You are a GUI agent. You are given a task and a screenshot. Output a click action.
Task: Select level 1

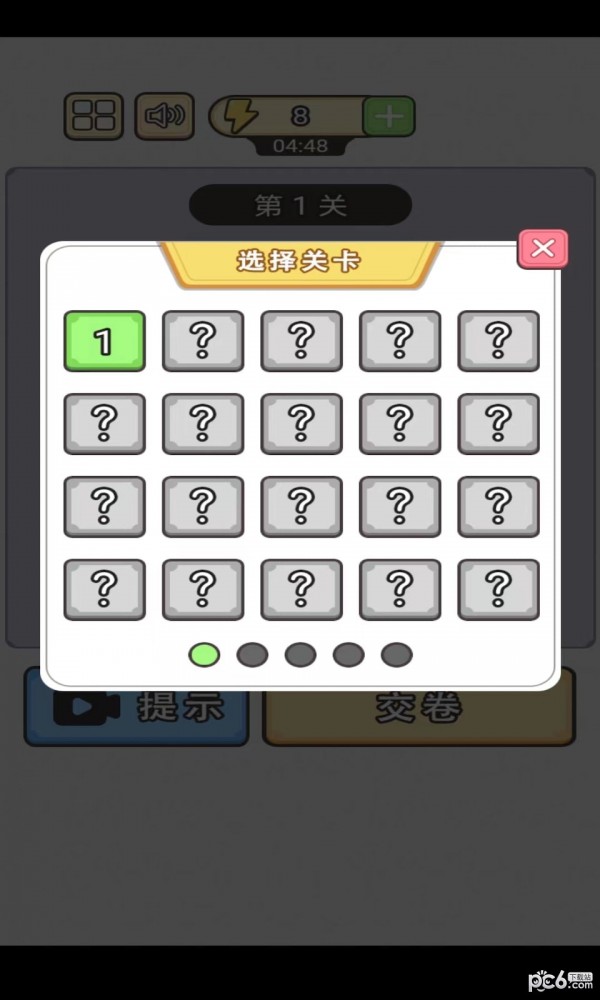pyautogui.click(x=104, y=341)
